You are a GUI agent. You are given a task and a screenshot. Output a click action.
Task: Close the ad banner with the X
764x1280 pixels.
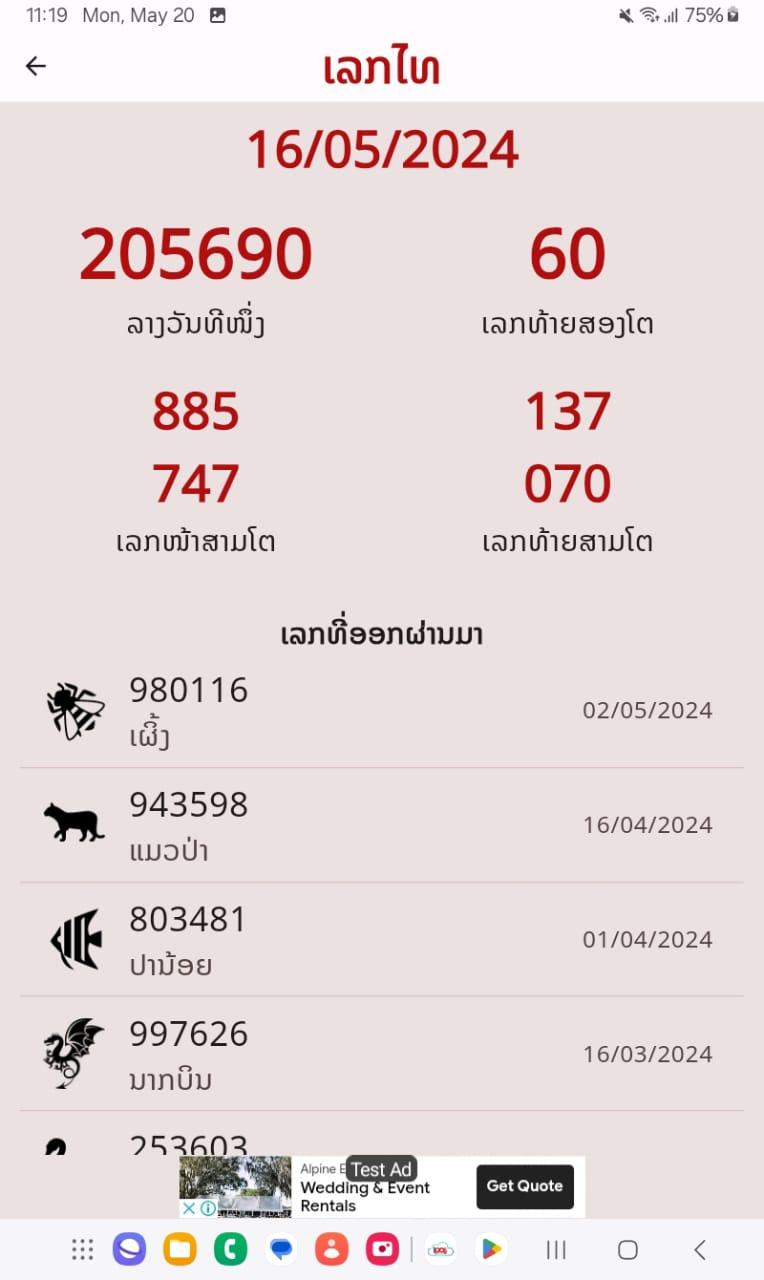point(188,1208)
